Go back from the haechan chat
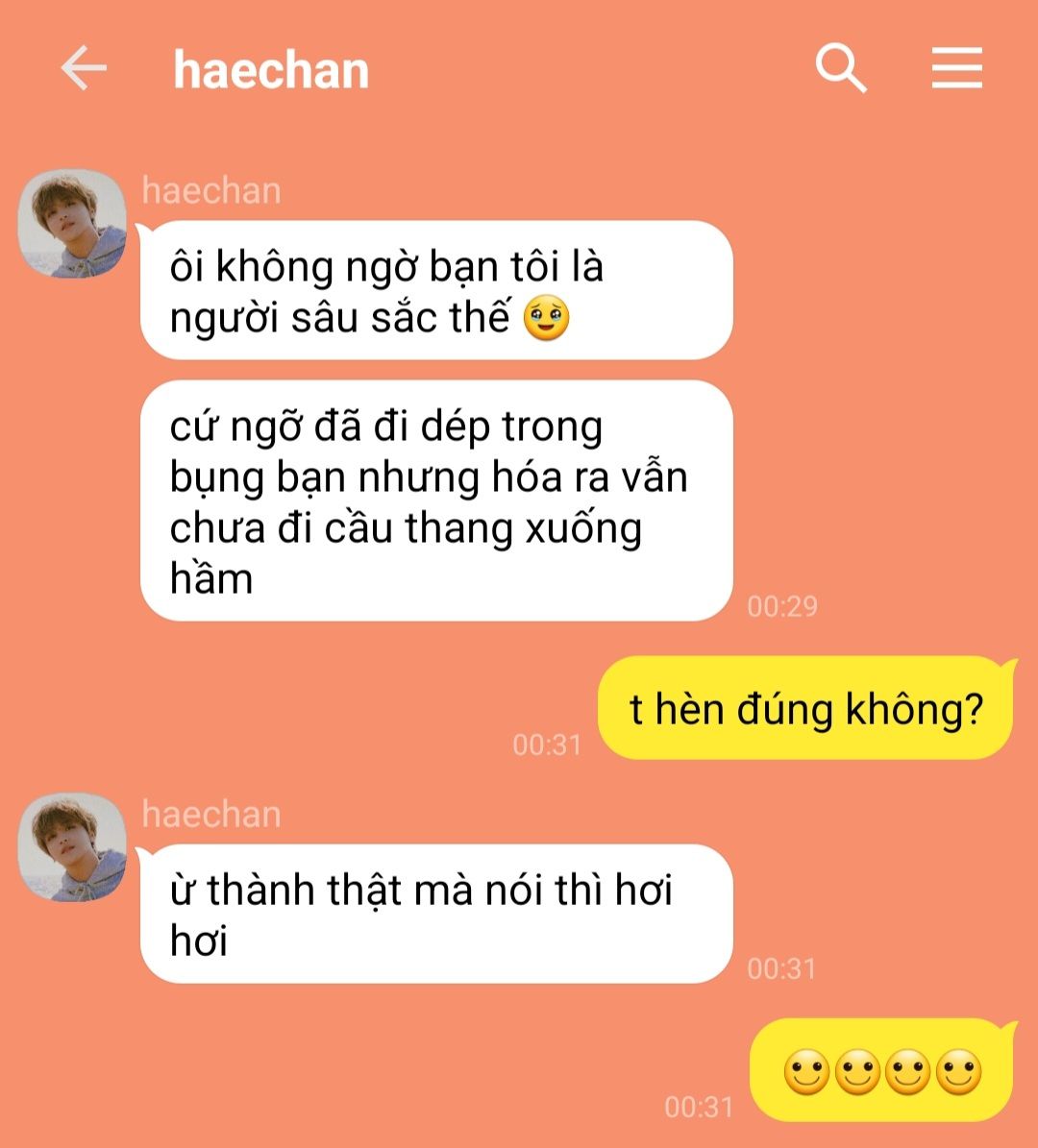Viewport: 1038px width, 1148px height. (83, 69)
